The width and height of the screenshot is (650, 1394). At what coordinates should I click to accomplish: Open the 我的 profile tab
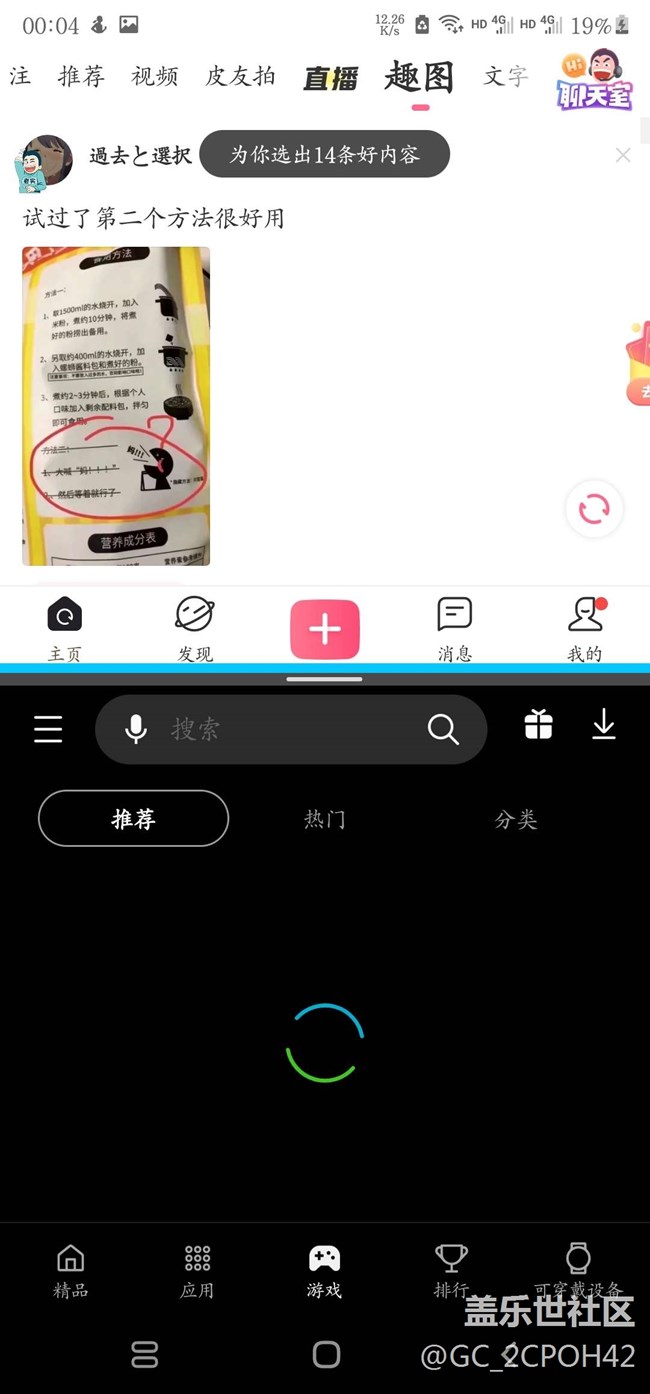click(585, 628)
